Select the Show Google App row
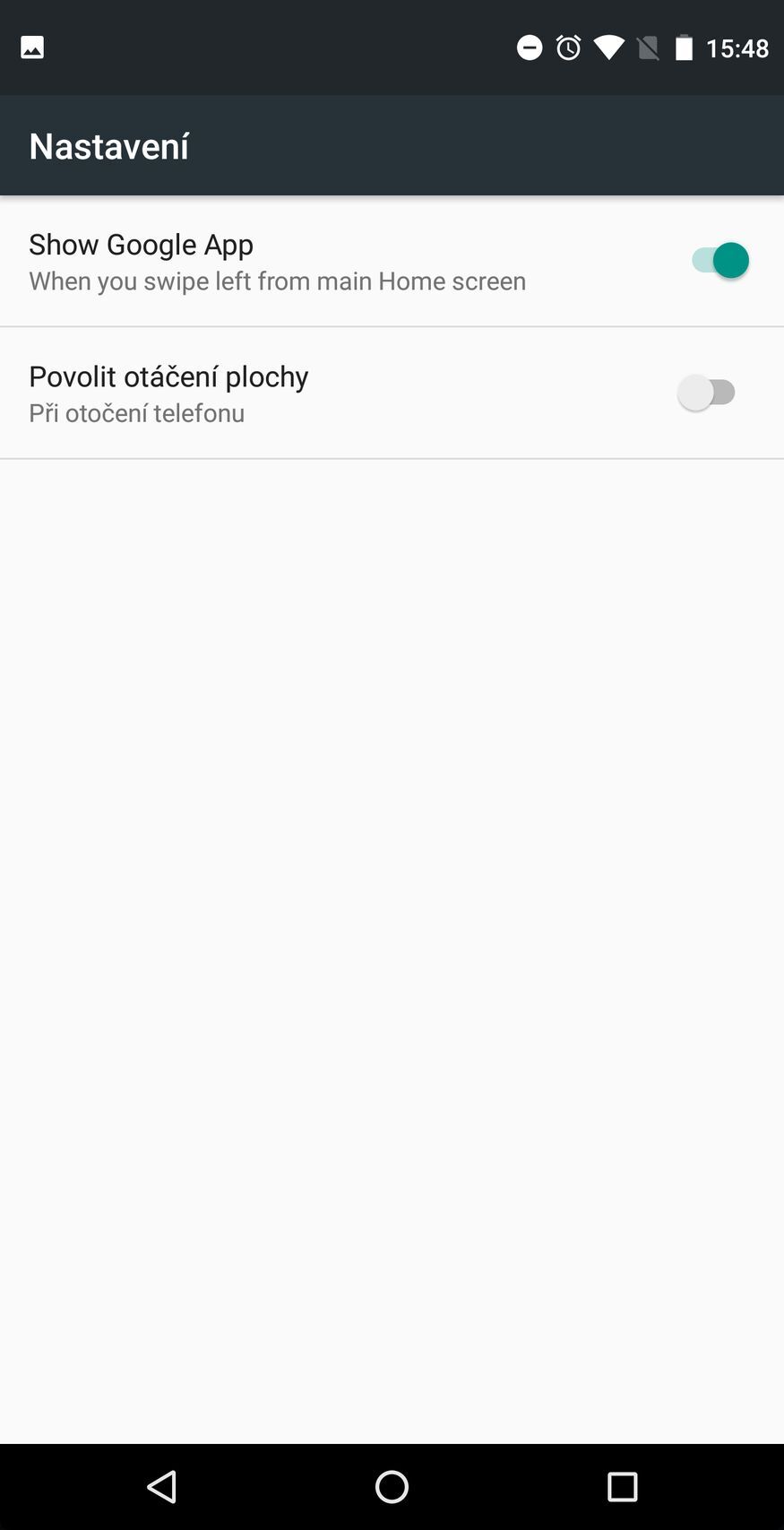This screenshot has width=784, height=1530. point(269,260)
